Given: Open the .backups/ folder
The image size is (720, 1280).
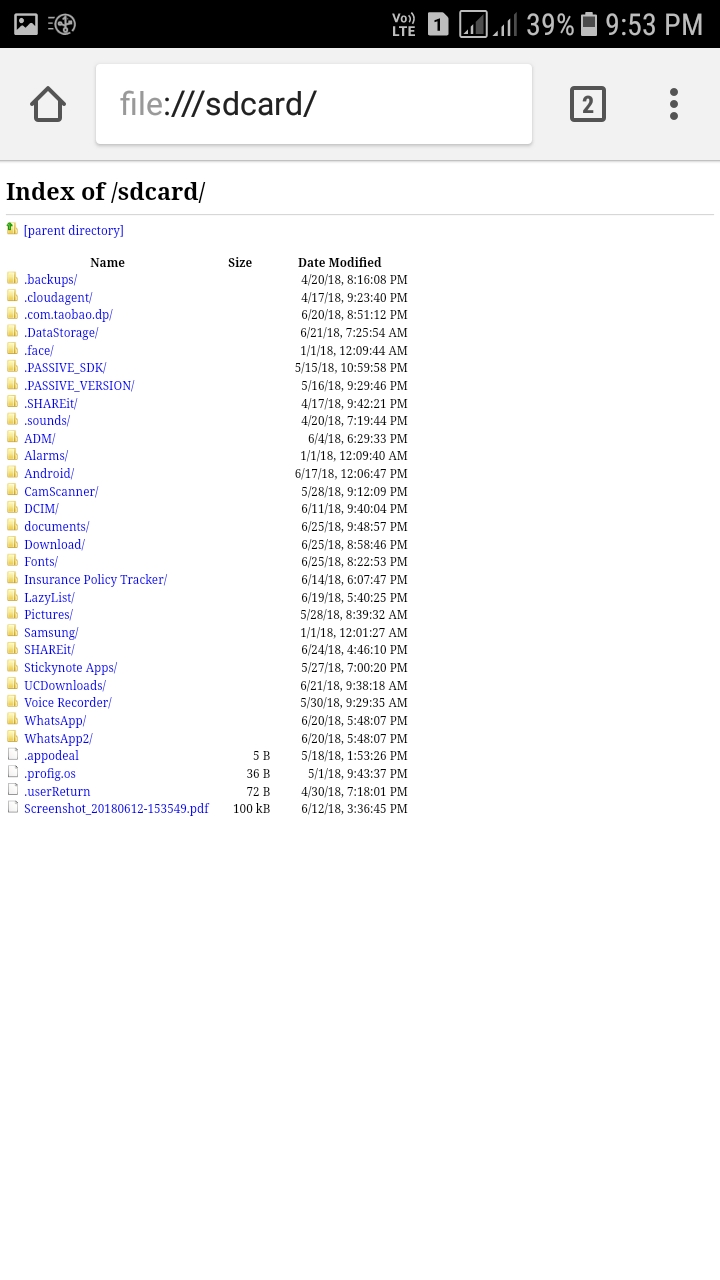Looking at the screenshot, I should pos(50,280).
